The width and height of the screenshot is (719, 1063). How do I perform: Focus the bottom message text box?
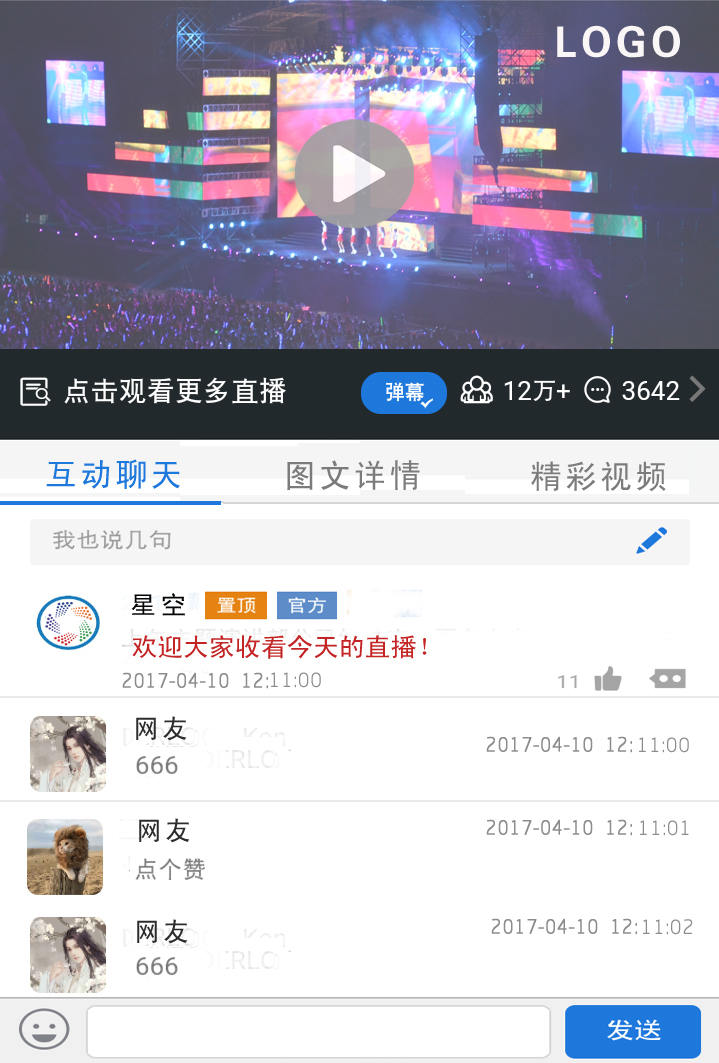tap(318, 1031)
